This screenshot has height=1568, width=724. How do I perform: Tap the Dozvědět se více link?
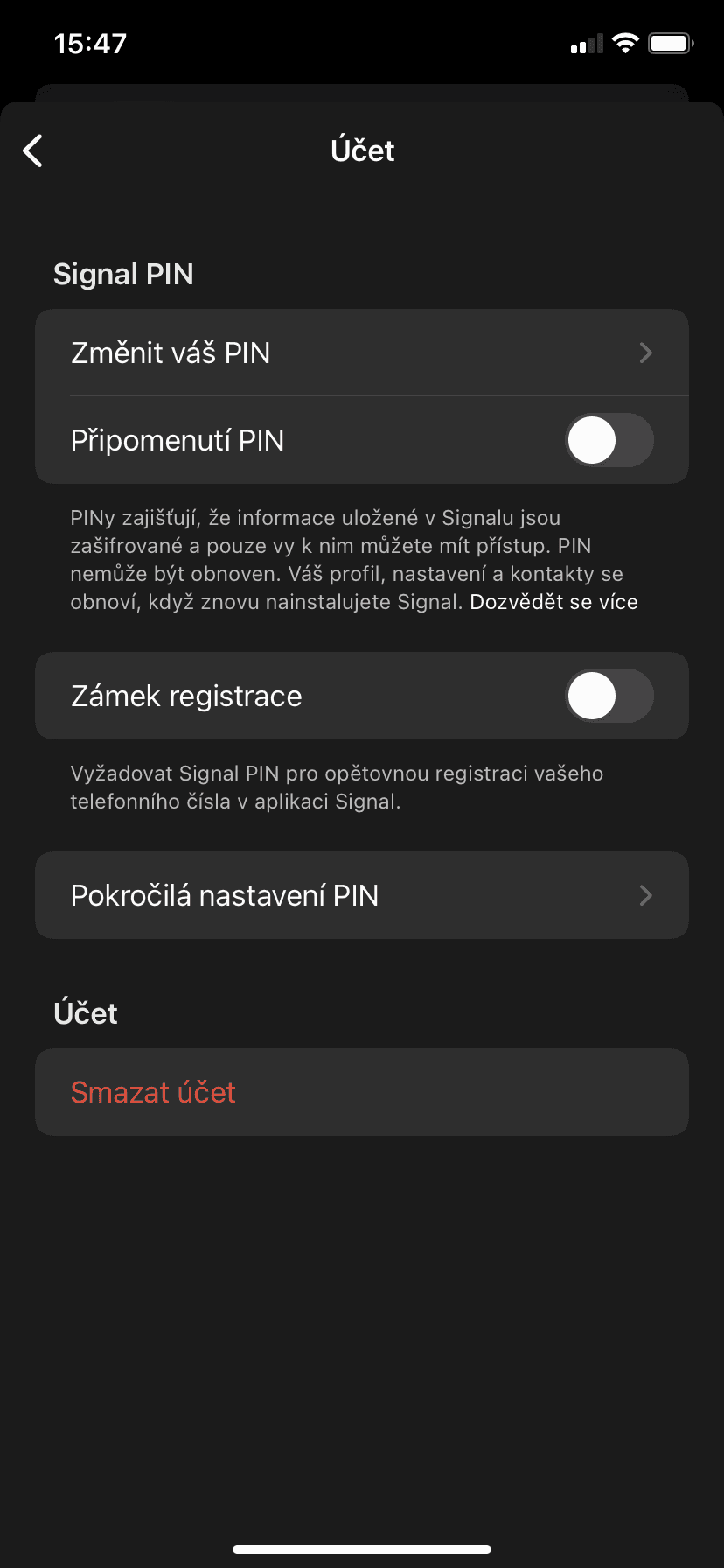click(553, 602)
